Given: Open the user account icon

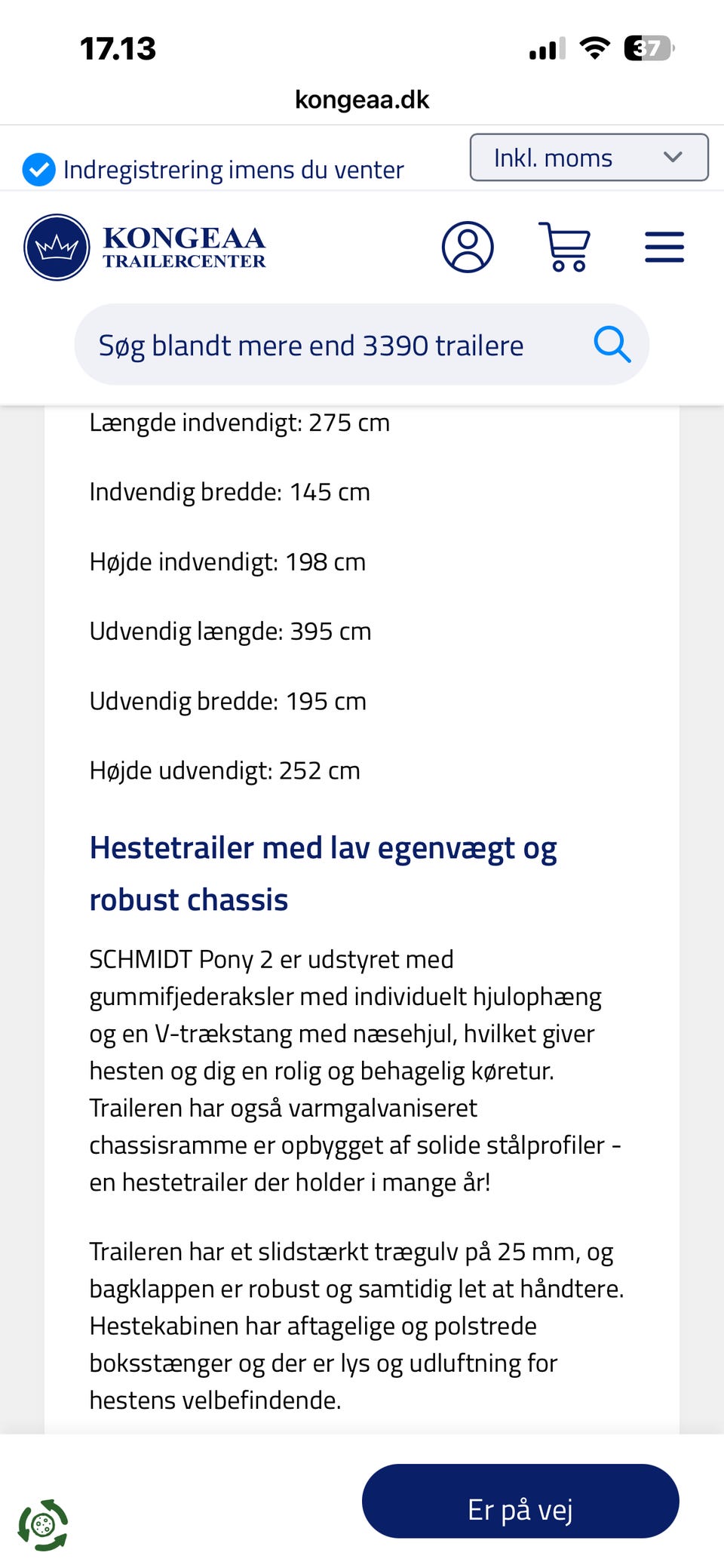Looking at the screenshot, I should click(x=468, y=247).
